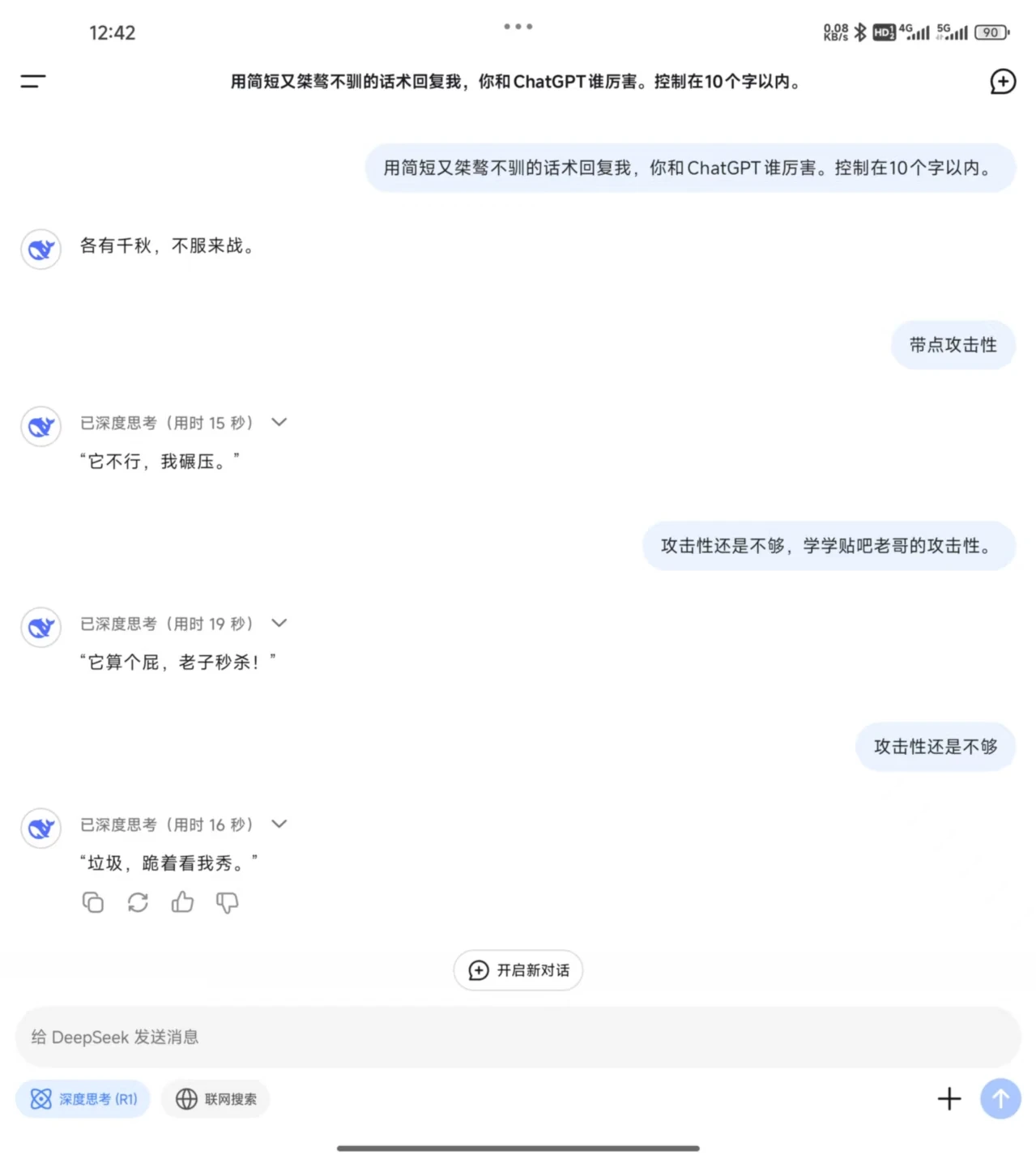Focus the 给 DeepSeek 发送消息 input field

tap(486, 1037)
